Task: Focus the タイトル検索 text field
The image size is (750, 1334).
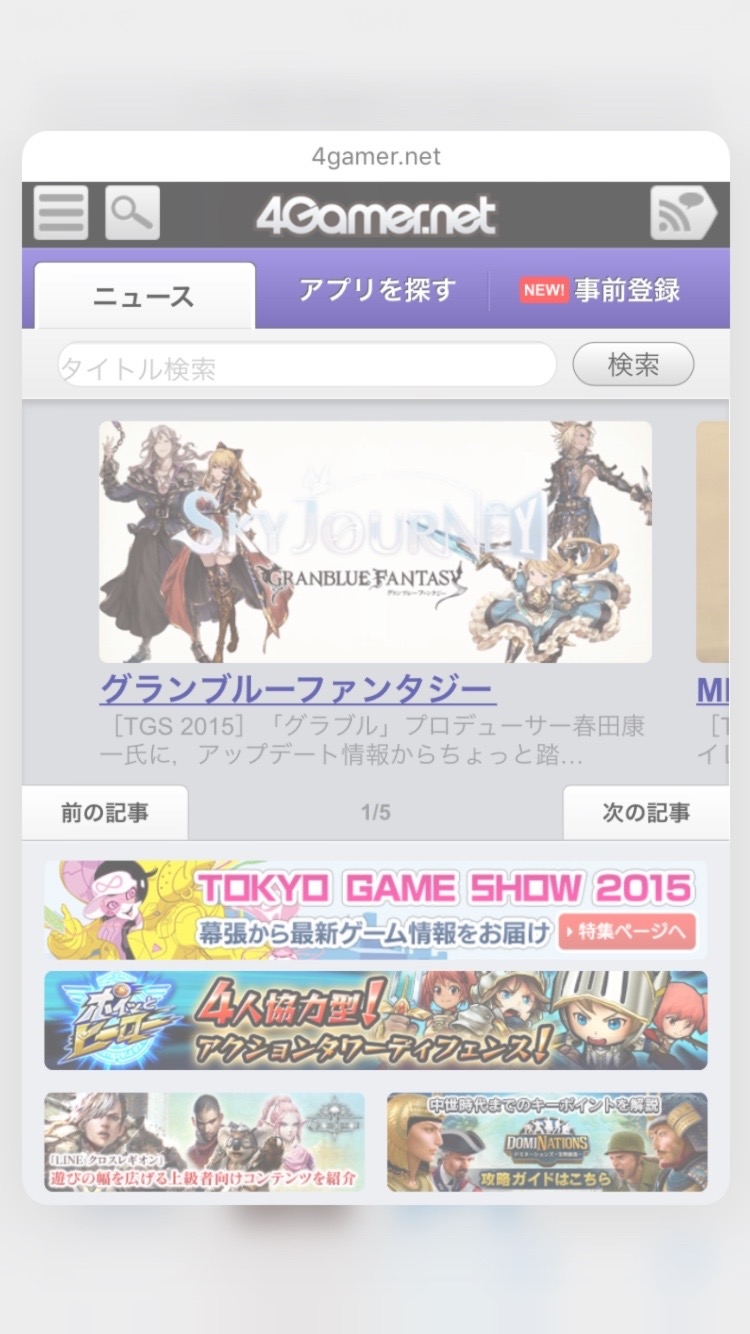Action: (306, 366)
